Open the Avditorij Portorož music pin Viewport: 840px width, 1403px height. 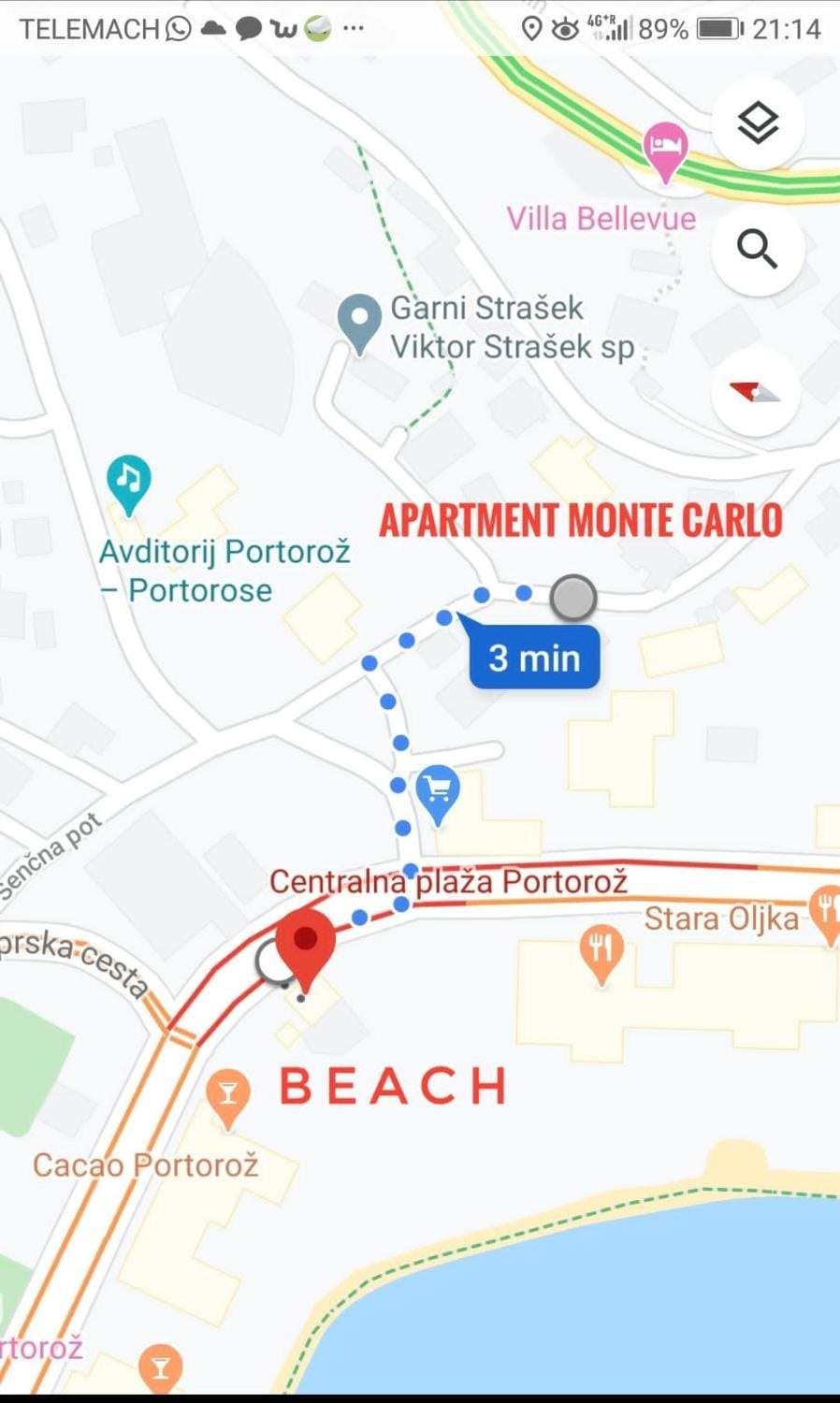point(129,485)
